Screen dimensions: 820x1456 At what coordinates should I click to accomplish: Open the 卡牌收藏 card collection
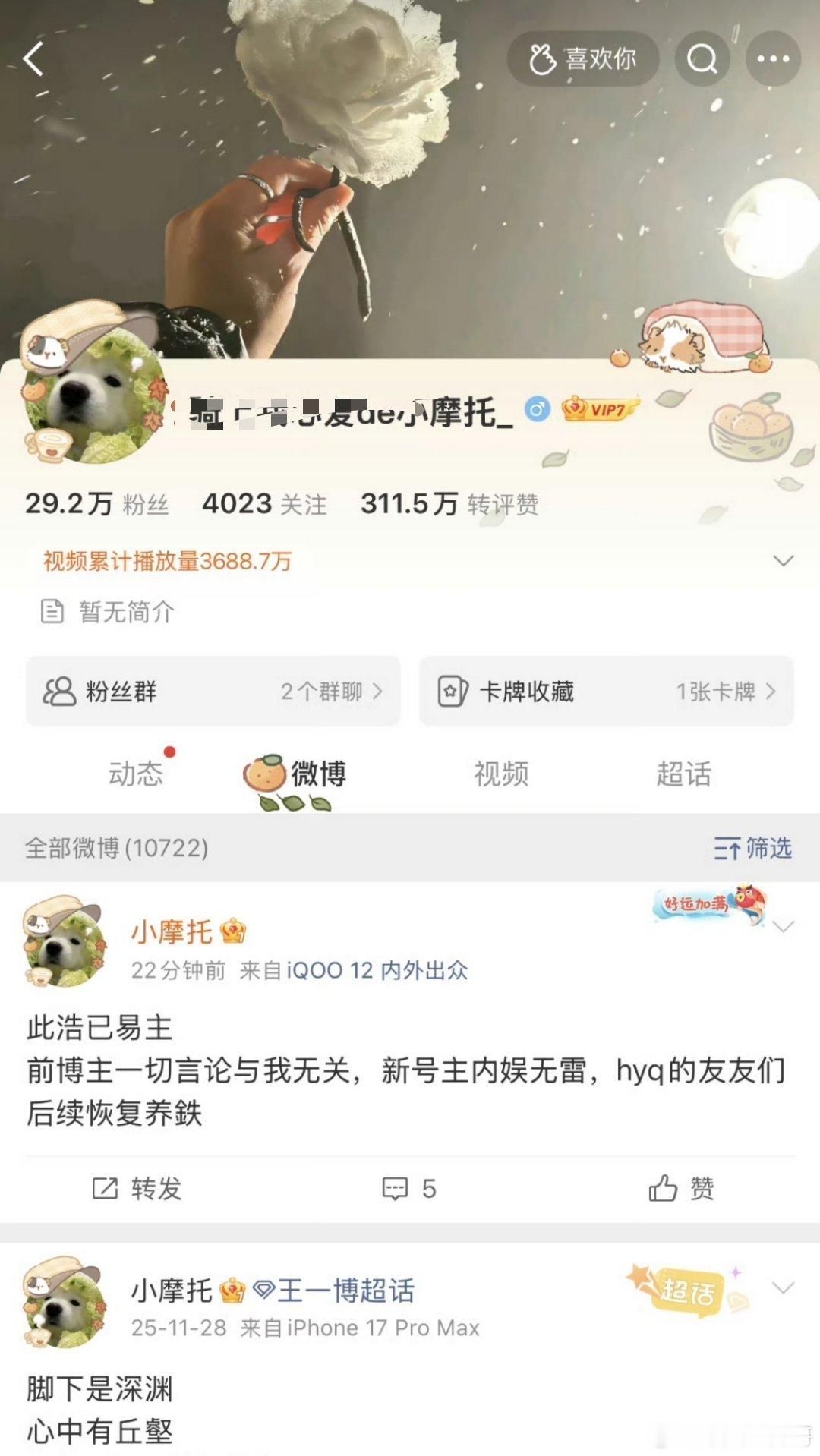click(x=604, y=692)
